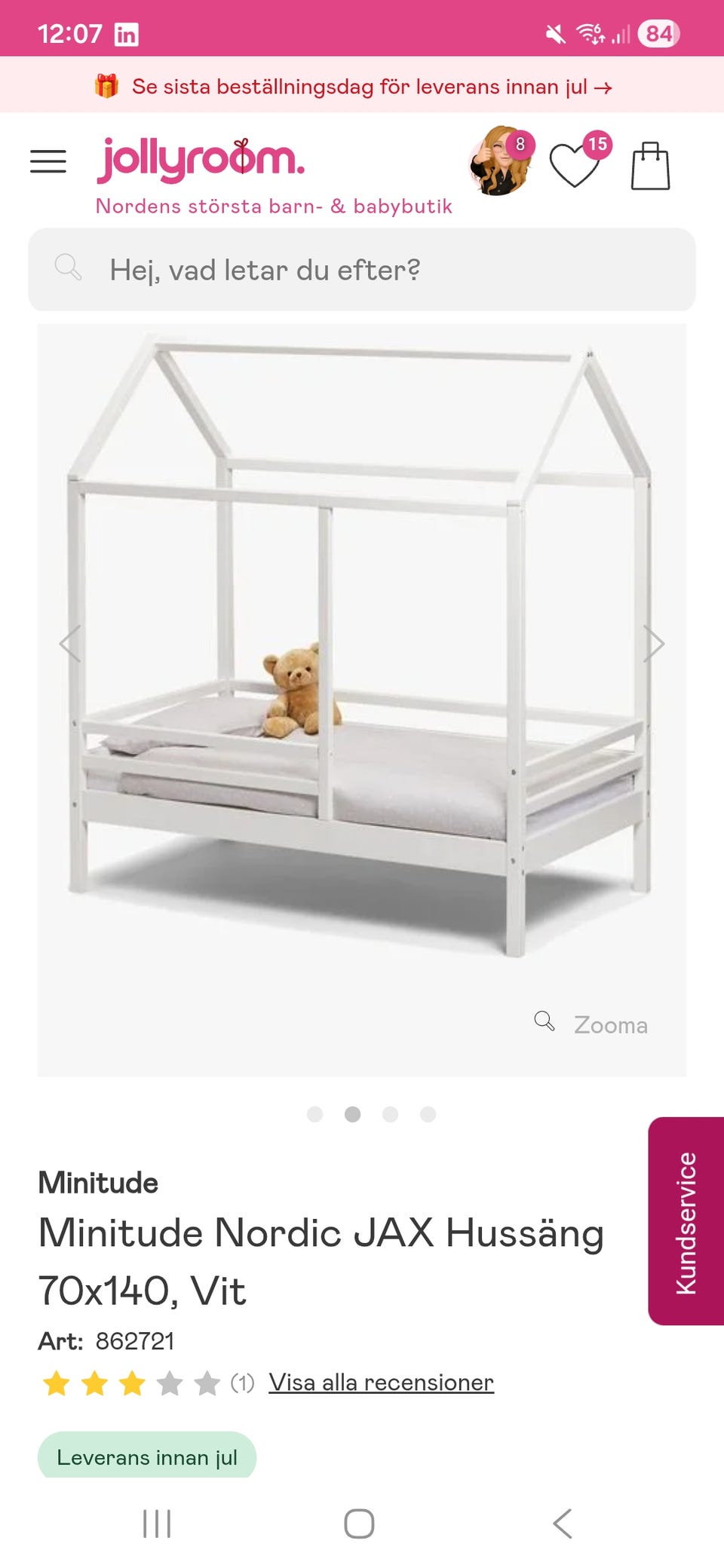The width and height of the screenshot is (724, 1568).
Task: Go to the Jollyroom home page logo
Action: 201,160
